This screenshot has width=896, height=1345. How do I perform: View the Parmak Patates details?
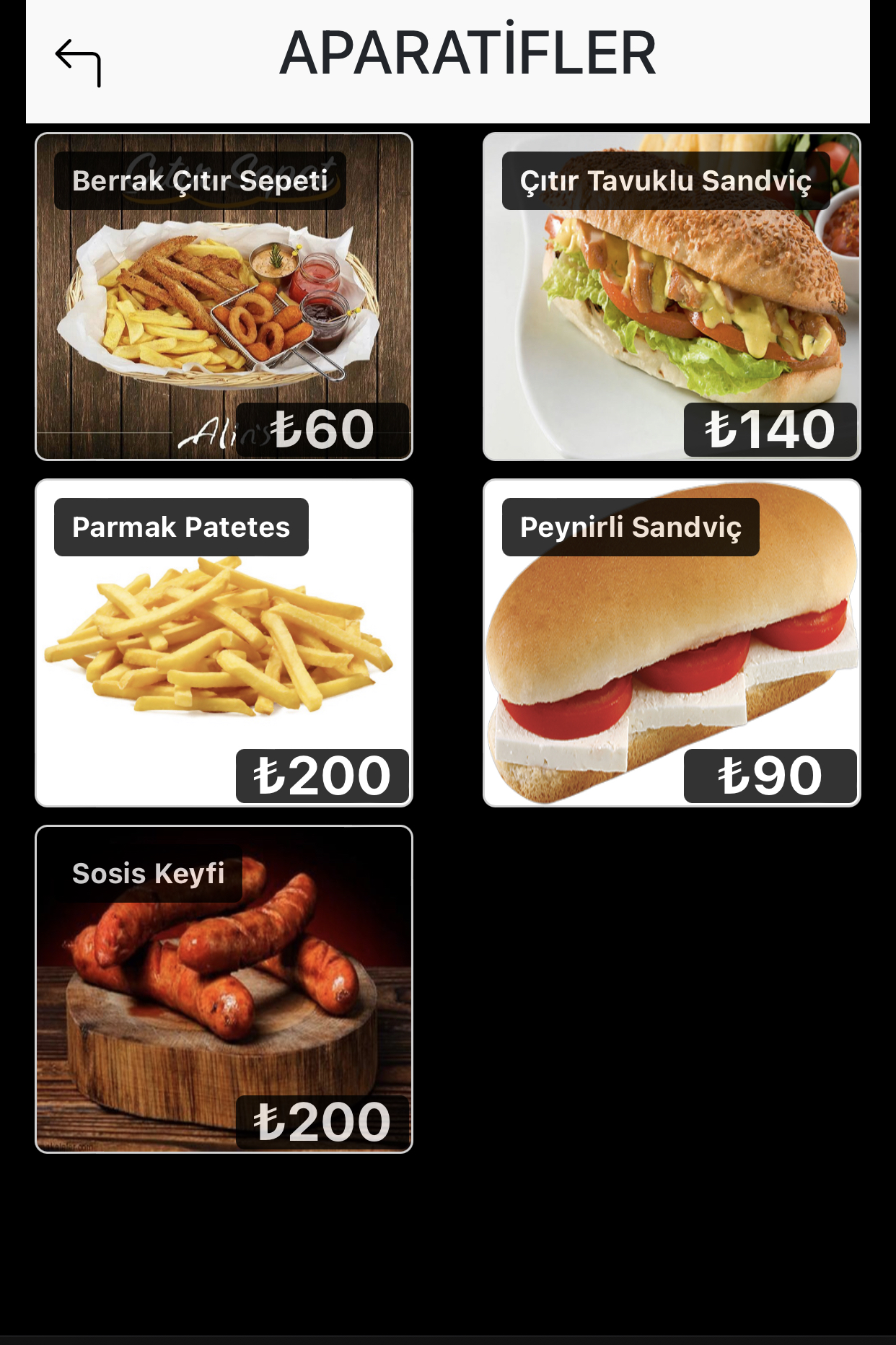click(224, 642)
